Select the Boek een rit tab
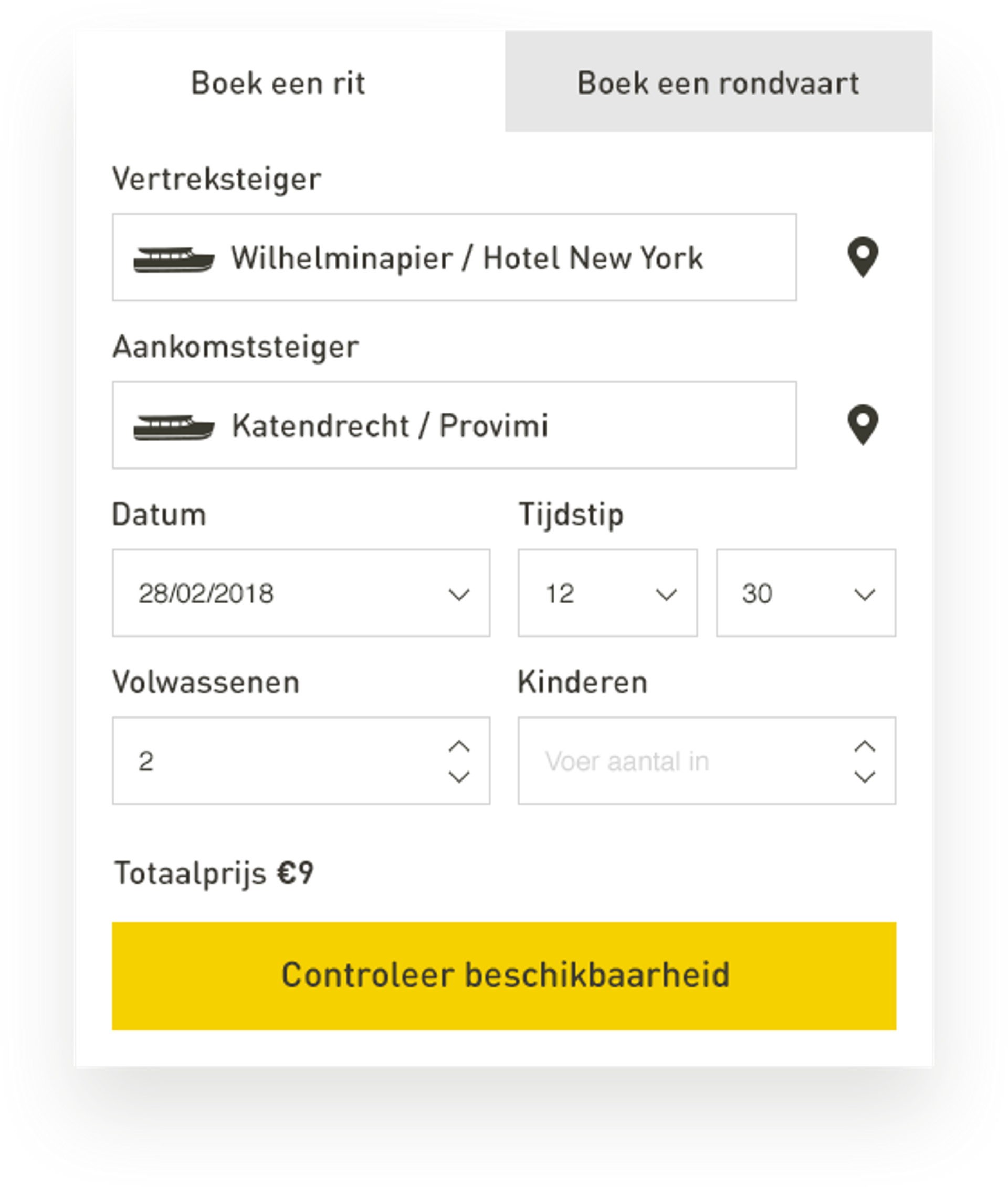 click(278, 83)
